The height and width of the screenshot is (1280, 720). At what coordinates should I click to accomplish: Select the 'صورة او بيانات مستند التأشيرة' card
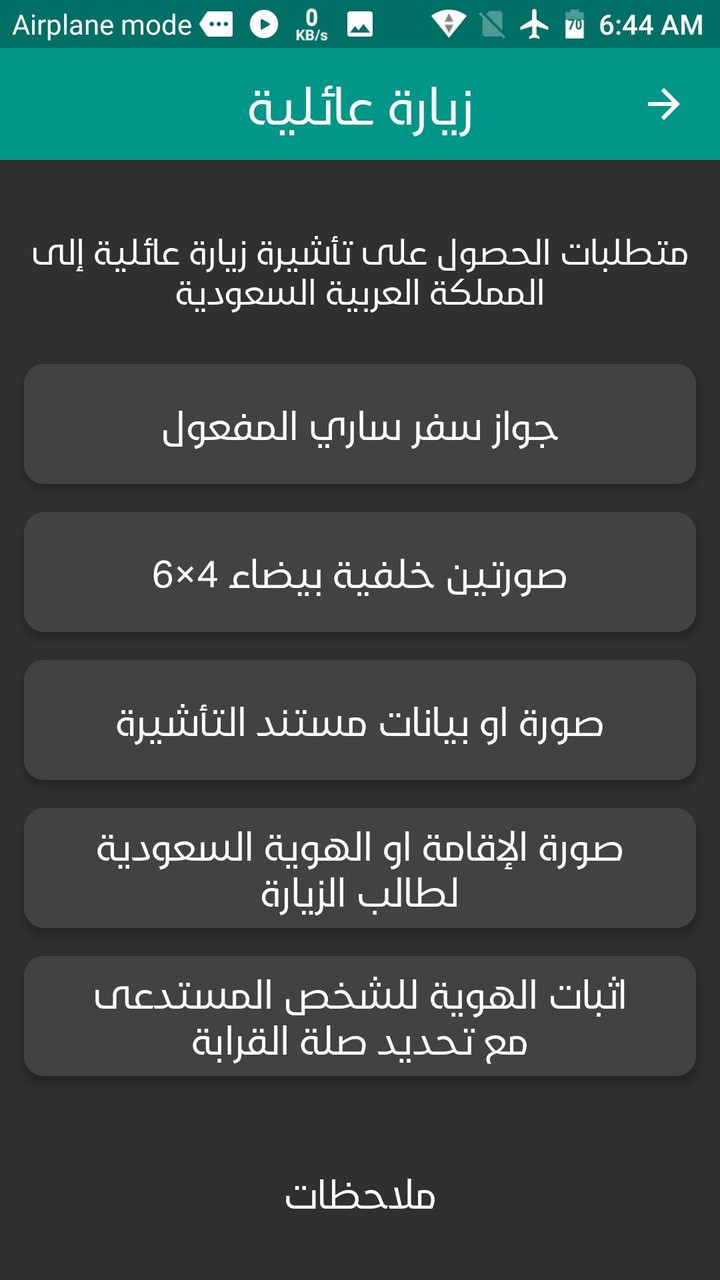coord(360,720)
